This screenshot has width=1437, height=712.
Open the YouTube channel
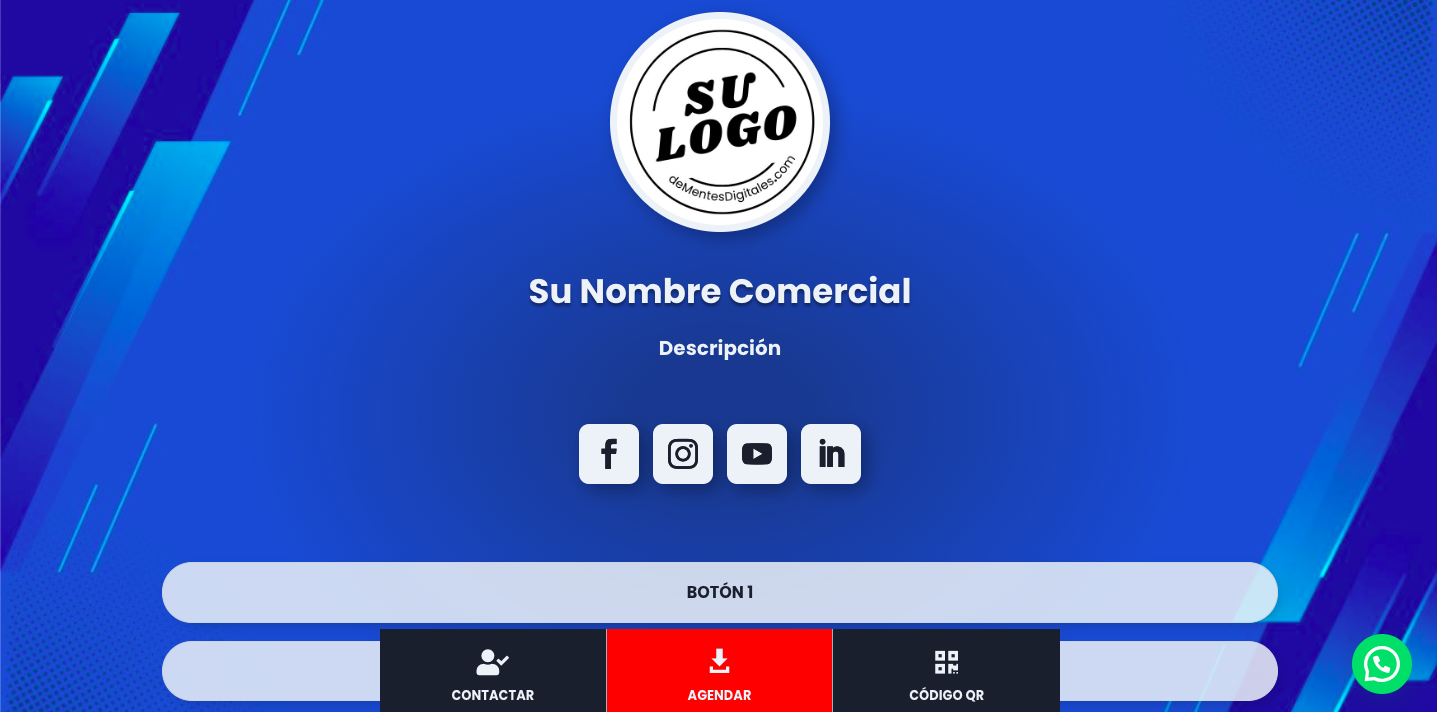(x=757, y=454)
